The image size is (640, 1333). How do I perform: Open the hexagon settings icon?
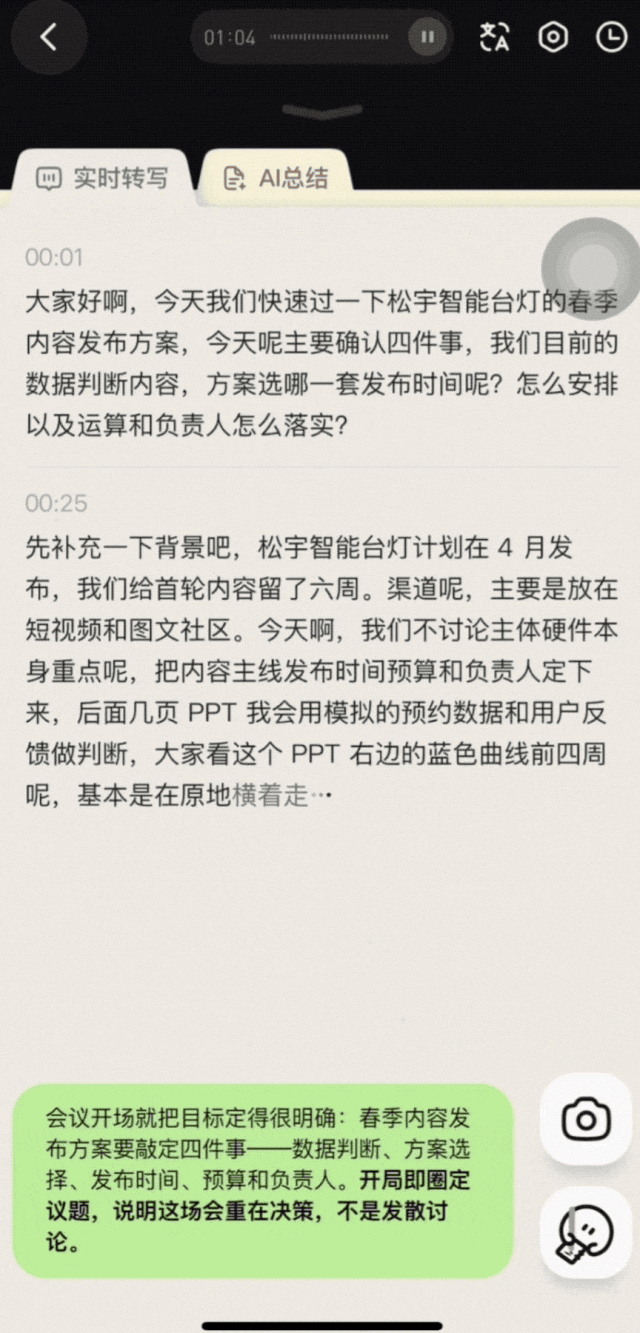(553, 38)
